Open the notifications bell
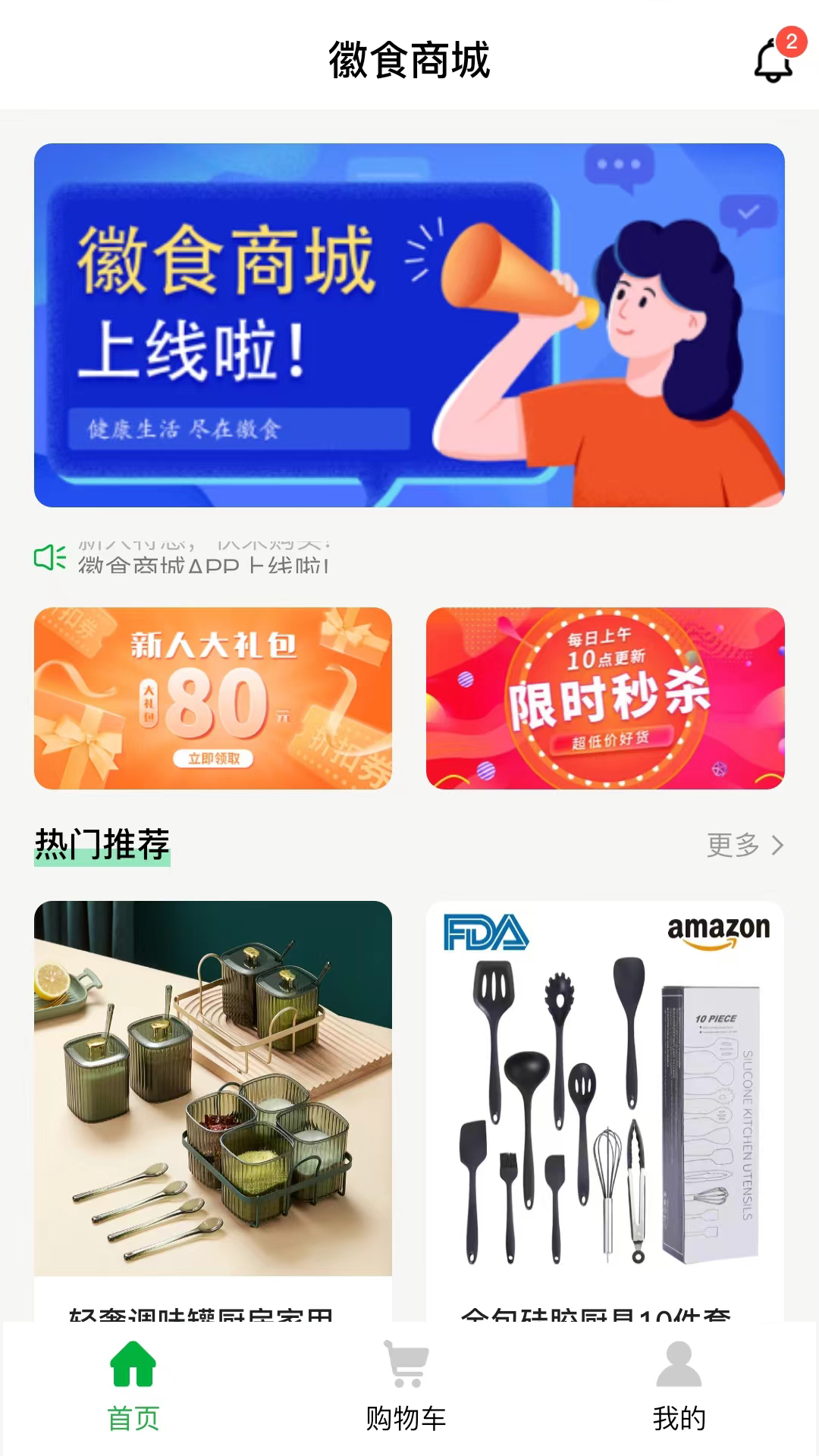819x1456 pixels. pos(773,59)
